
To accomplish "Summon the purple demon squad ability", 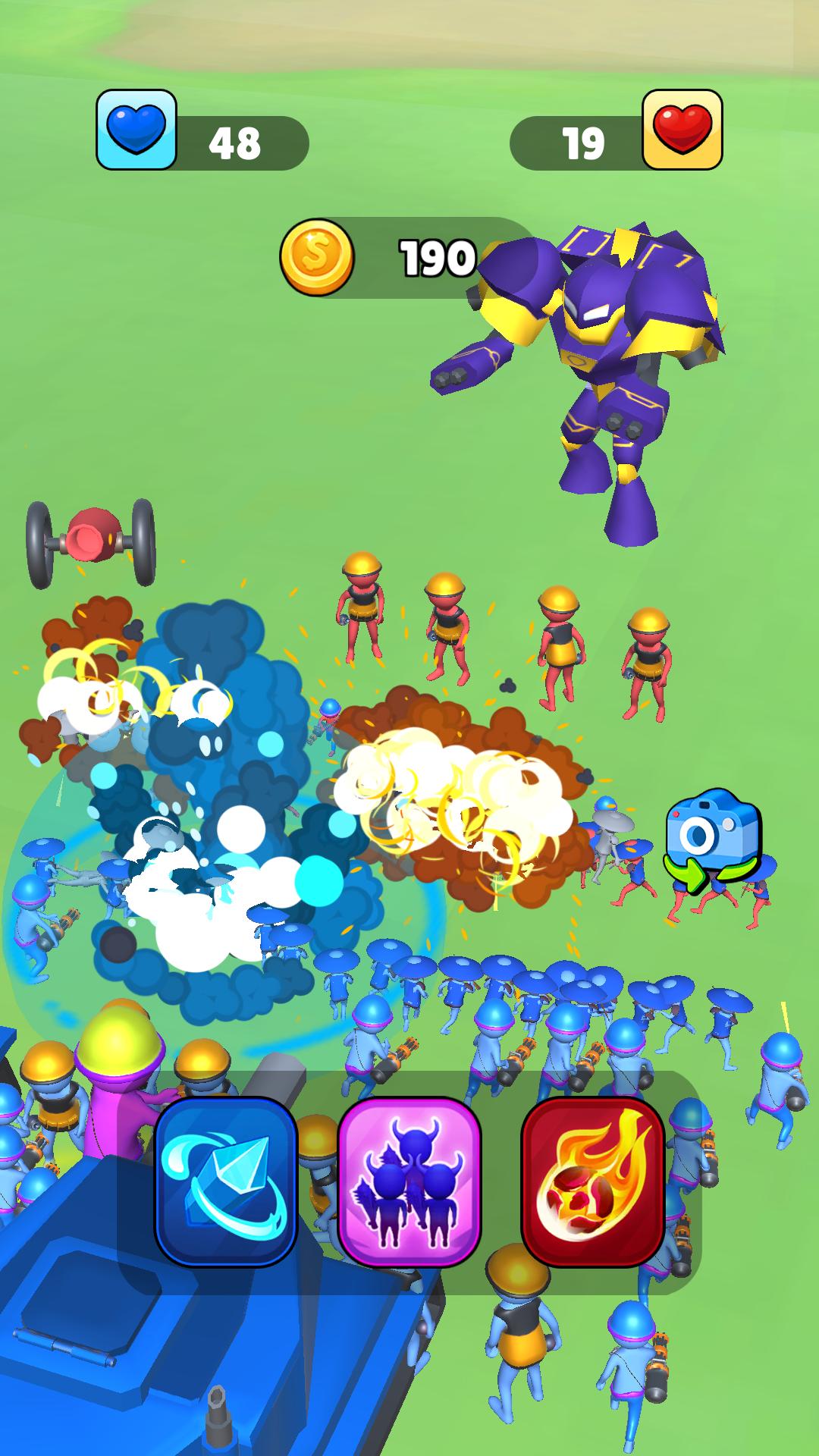I will 409,1182.
